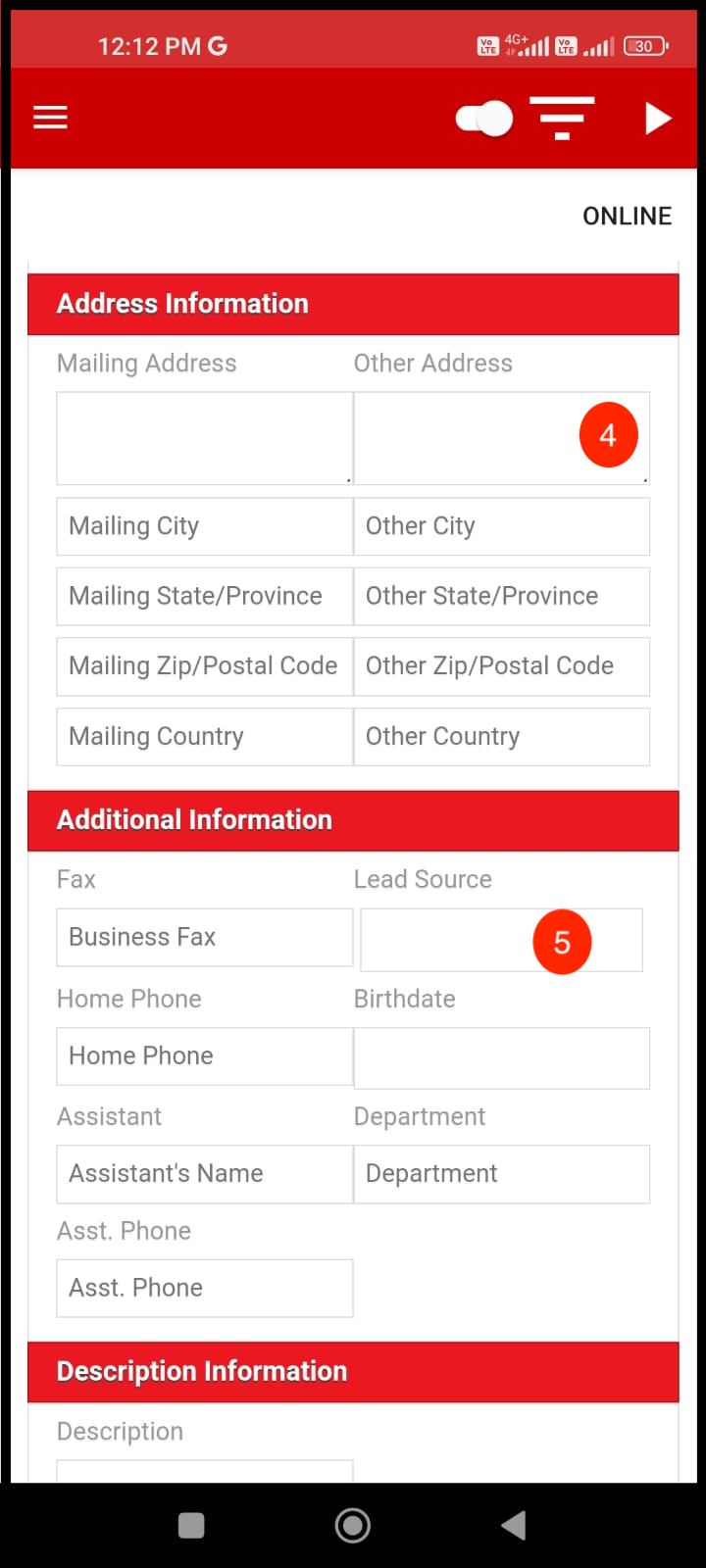Tap the play arrow icon
This screenshot has width=706, height=1568.
(658, 119)
